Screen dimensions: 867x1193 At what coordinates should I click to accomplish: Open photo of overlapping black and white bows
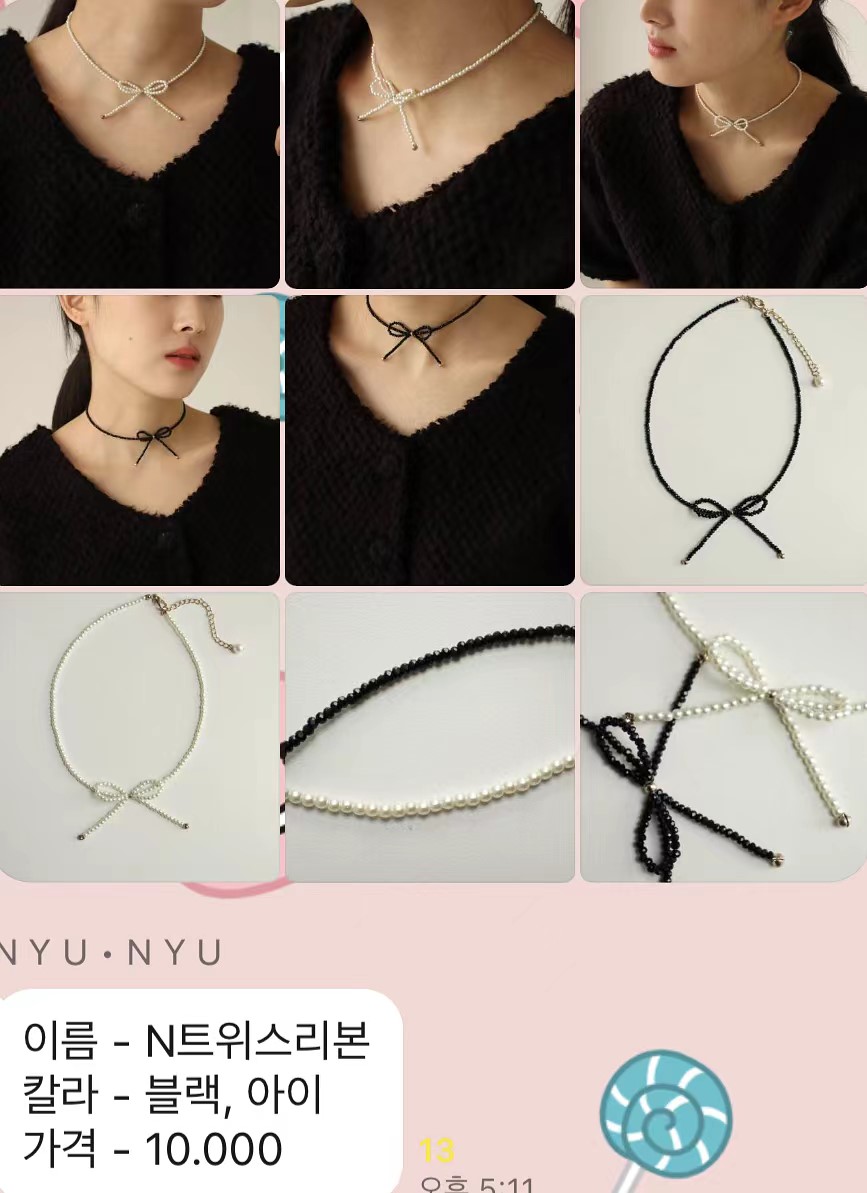[x=723, y=737]
